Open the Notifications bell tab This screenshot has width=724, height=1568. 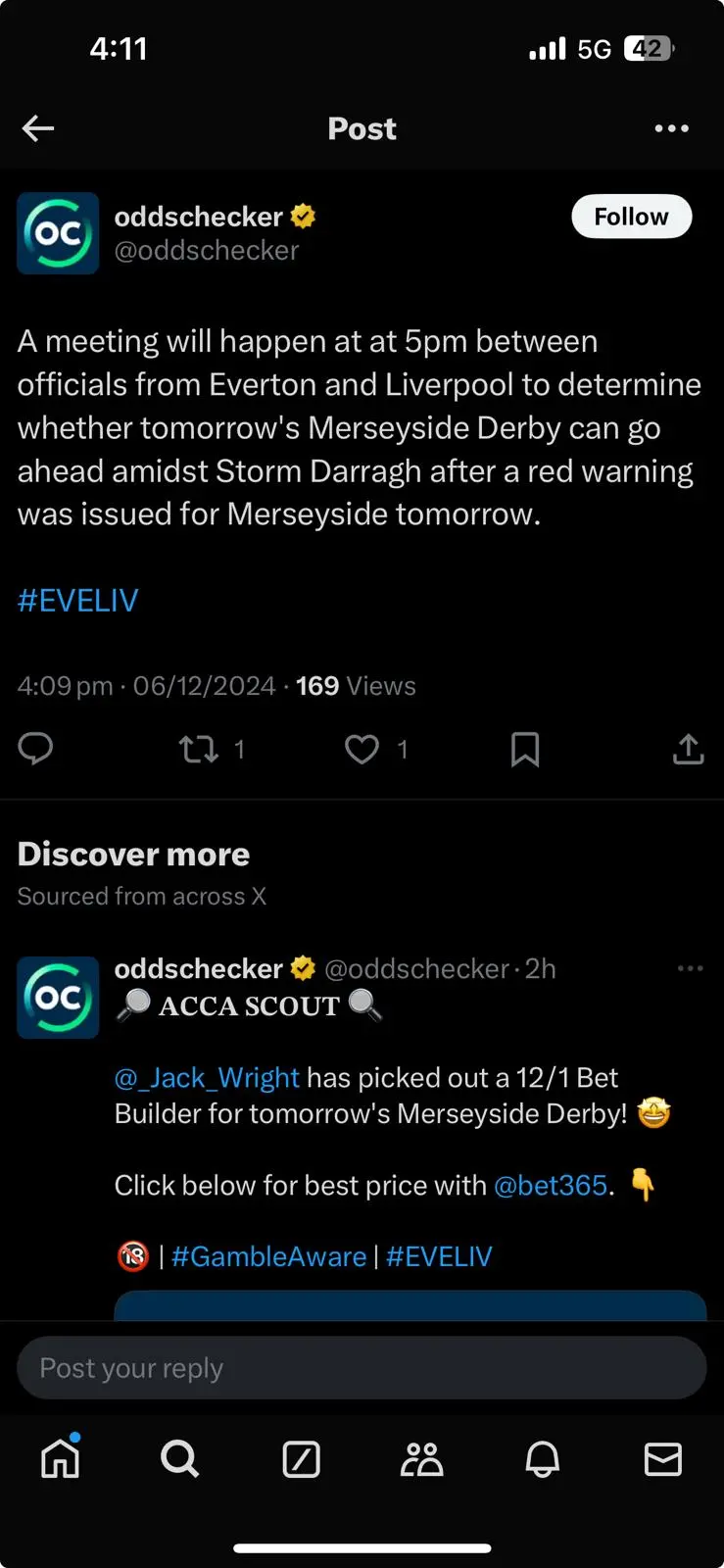[x=542, y=1459]
